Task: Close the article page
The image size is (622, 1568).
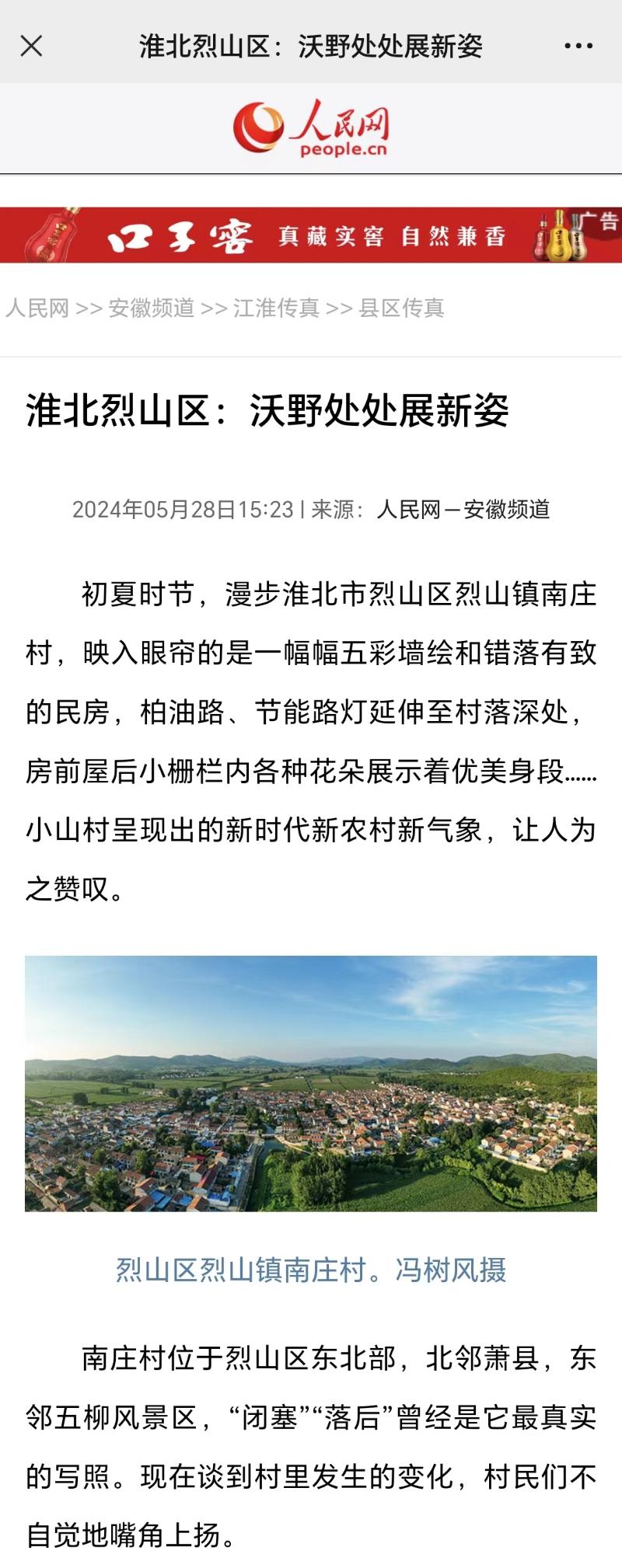Action: point(31,46)
